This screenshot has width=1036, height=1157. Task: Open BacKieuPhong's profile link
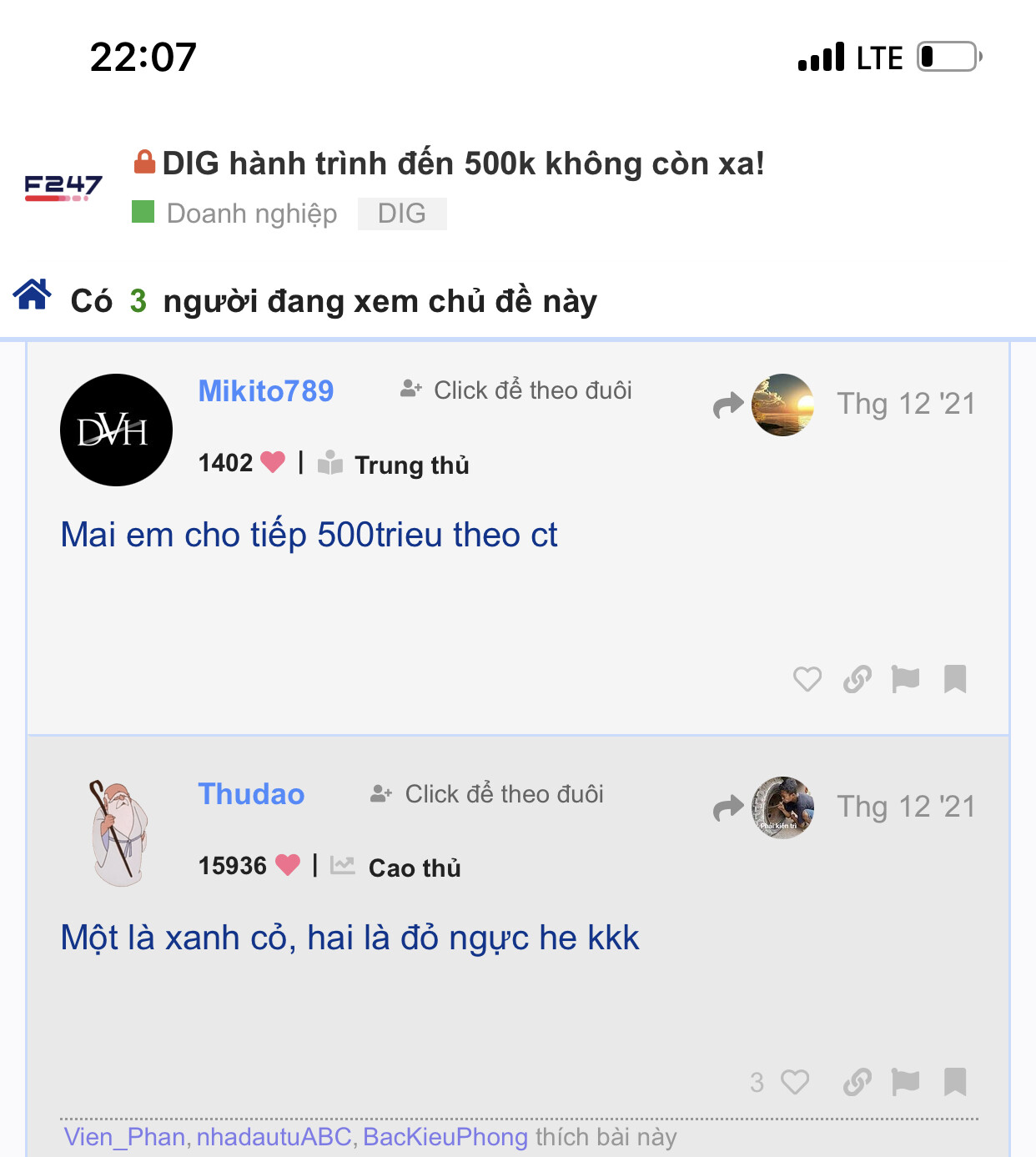point(445,1137)
